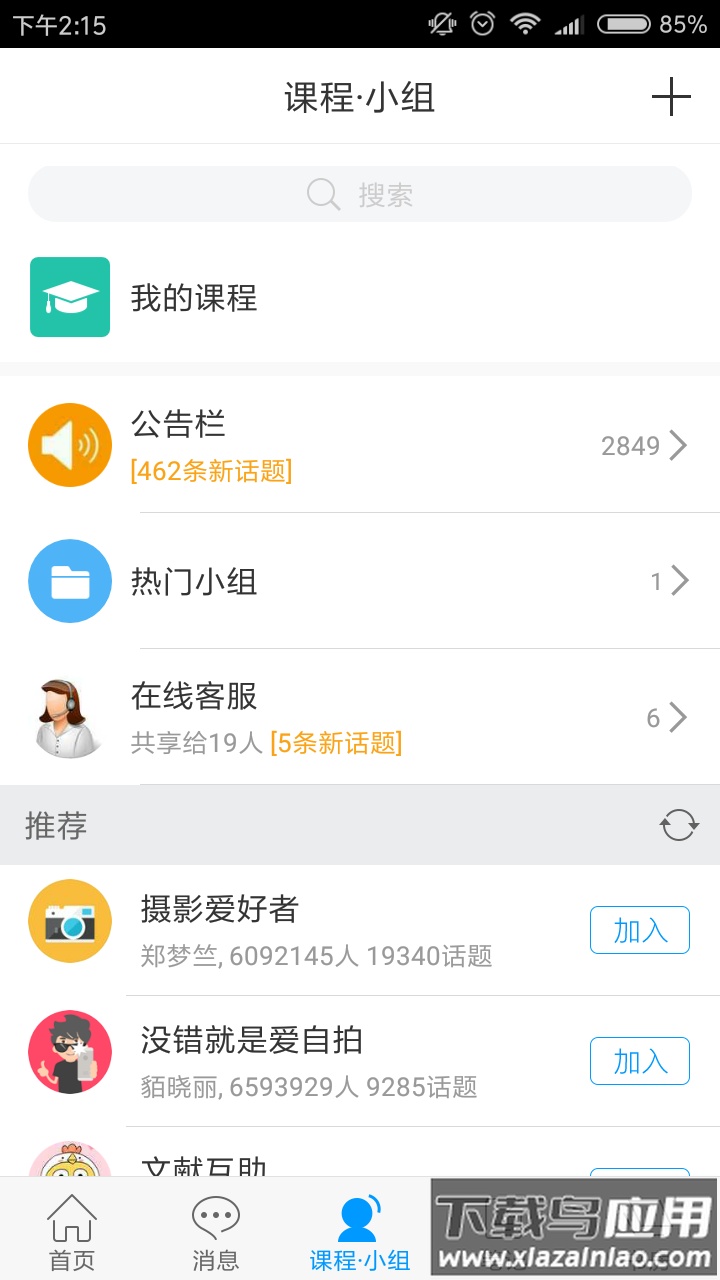Open 热门小组 by clicking the blue folder icon
720x1280 pixels.
point(69,580)
